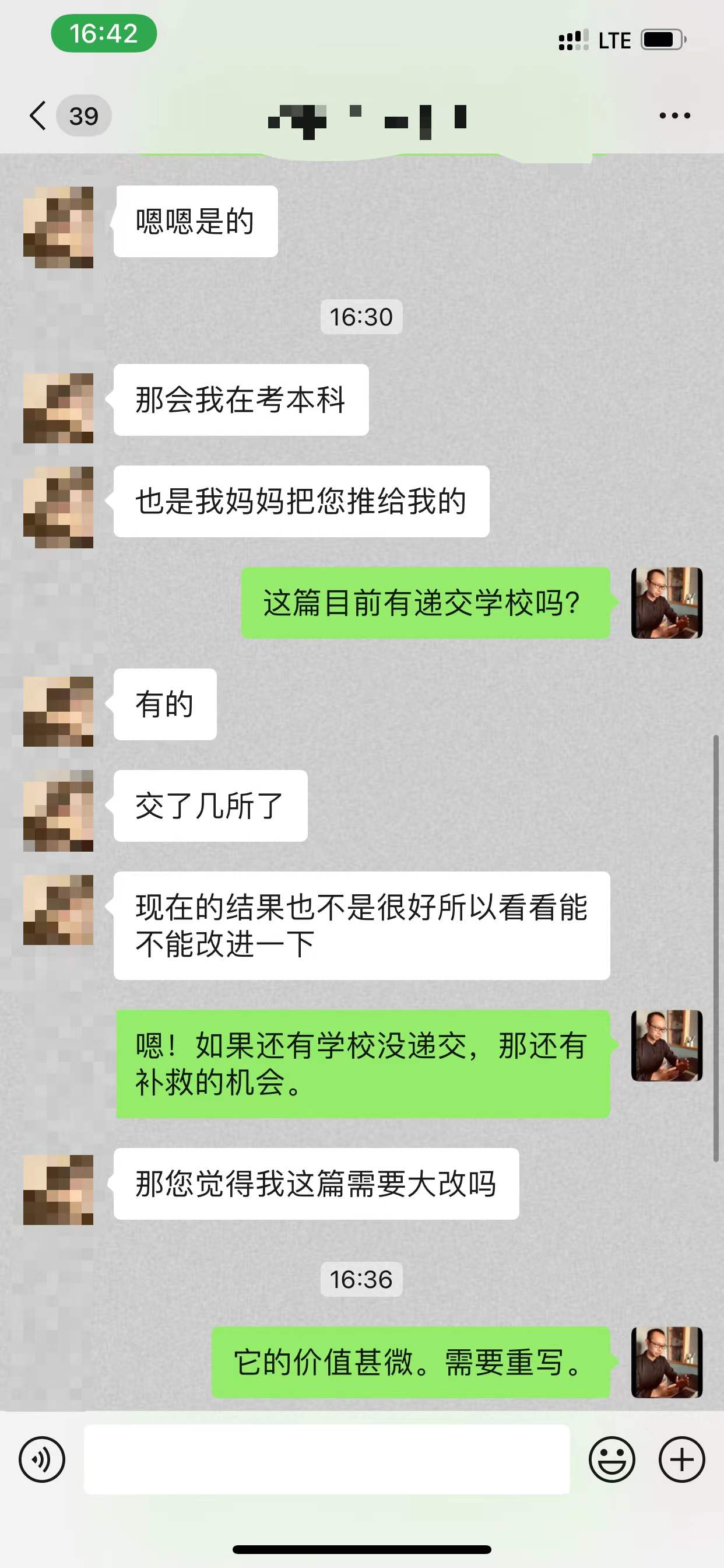Tap the message text input field
Screen dimensions: 724x1568
coord(326,1459)
